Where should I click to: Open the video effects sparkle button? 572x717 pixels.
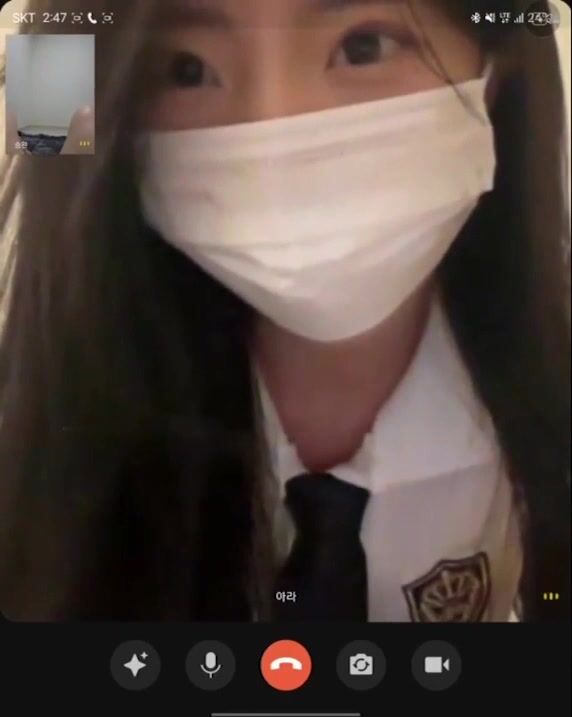135,665
